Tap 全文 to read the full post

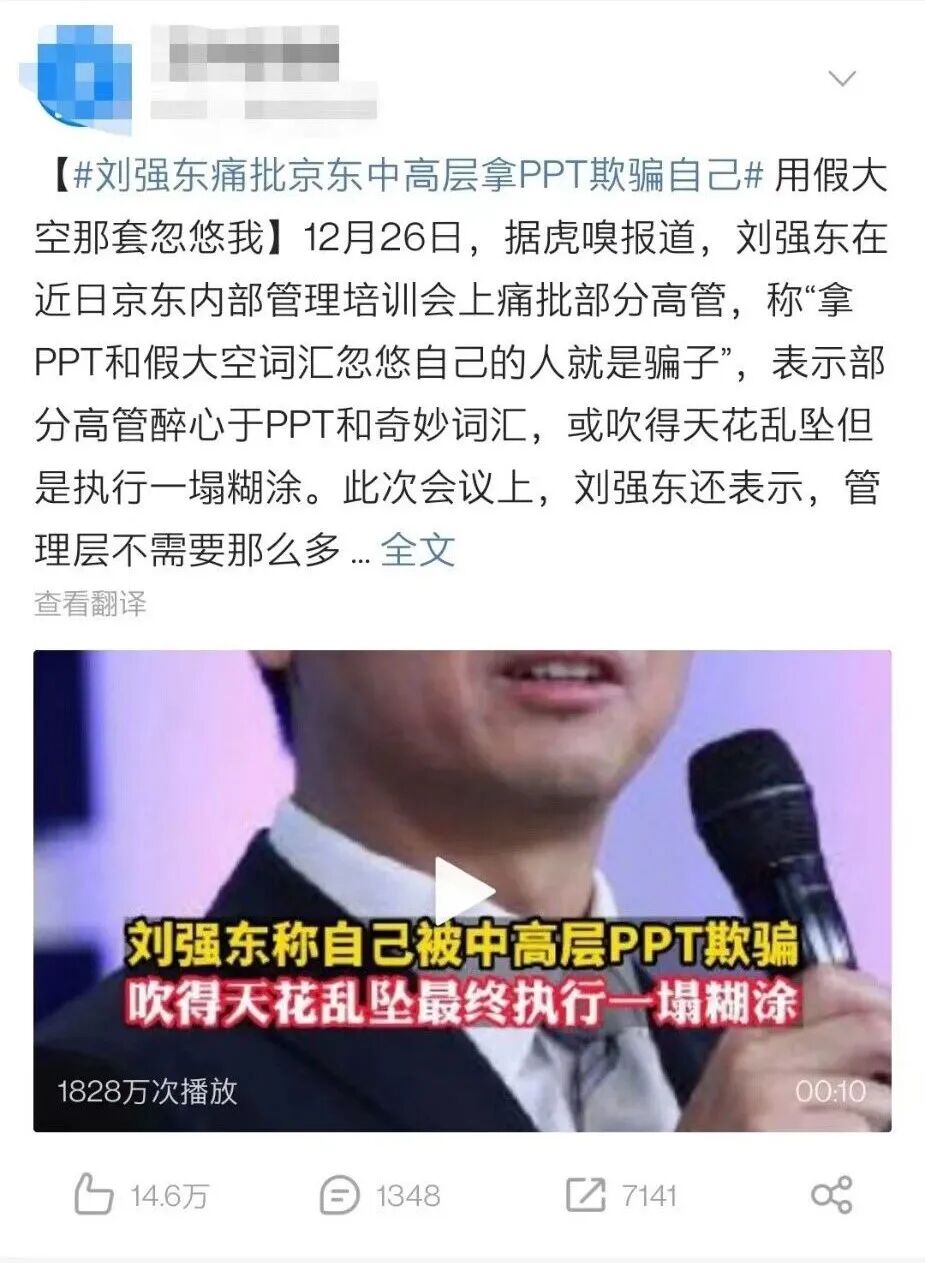click(x=418, y=549)
